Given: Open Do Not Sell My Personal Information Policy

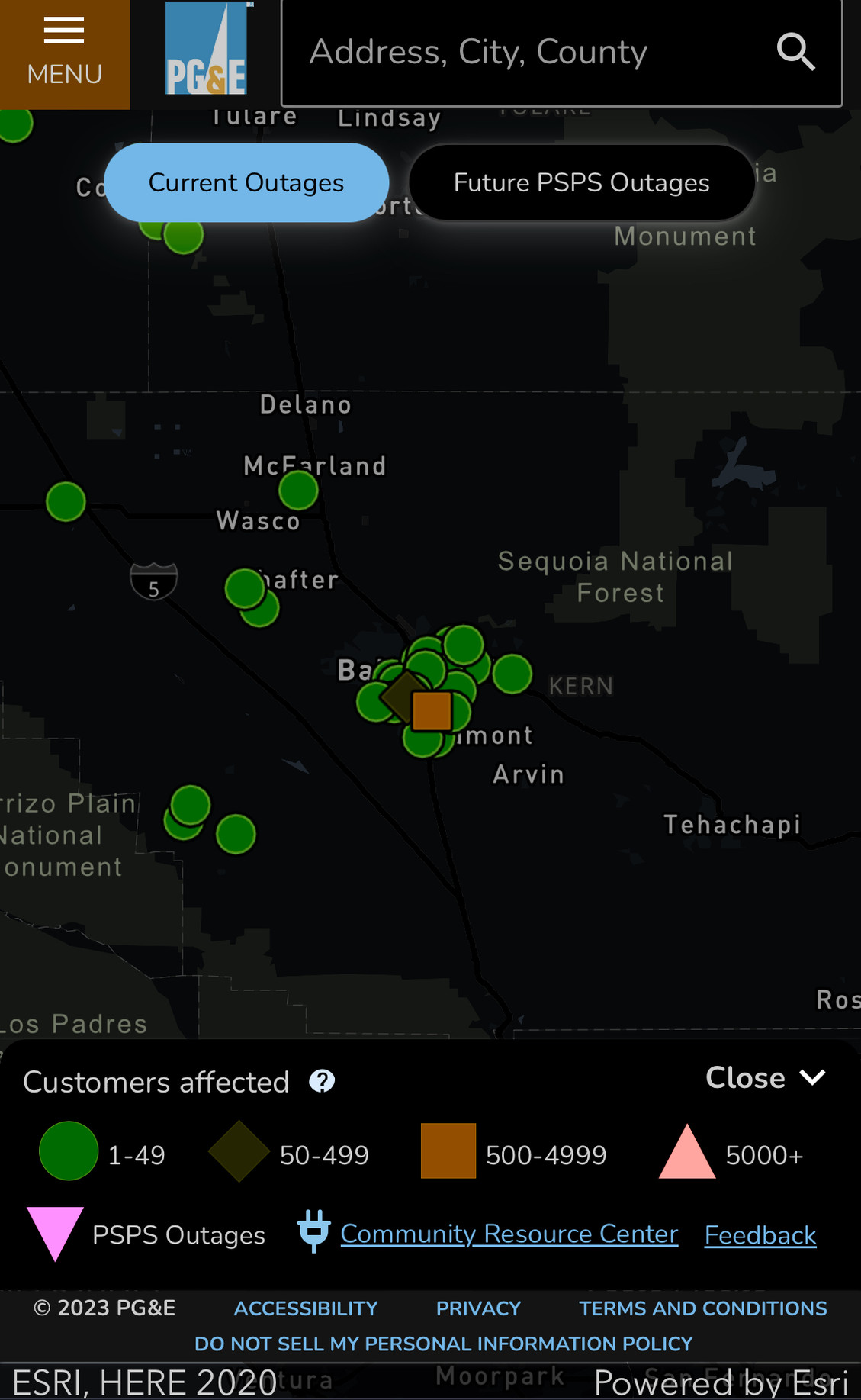Looking at the screenshot, I should 443,1344.
